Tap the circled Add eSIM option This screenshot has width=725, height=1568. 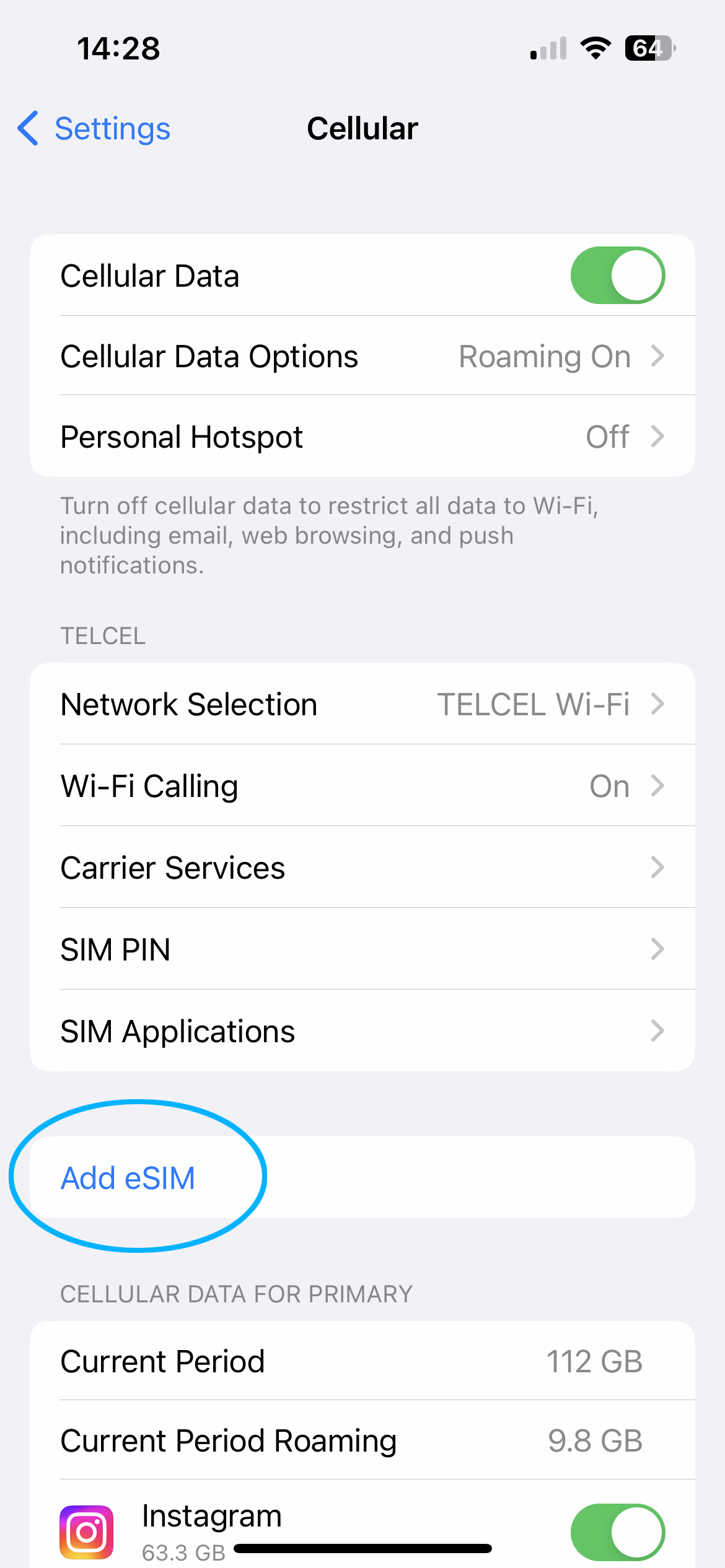tap(128, 1176)
